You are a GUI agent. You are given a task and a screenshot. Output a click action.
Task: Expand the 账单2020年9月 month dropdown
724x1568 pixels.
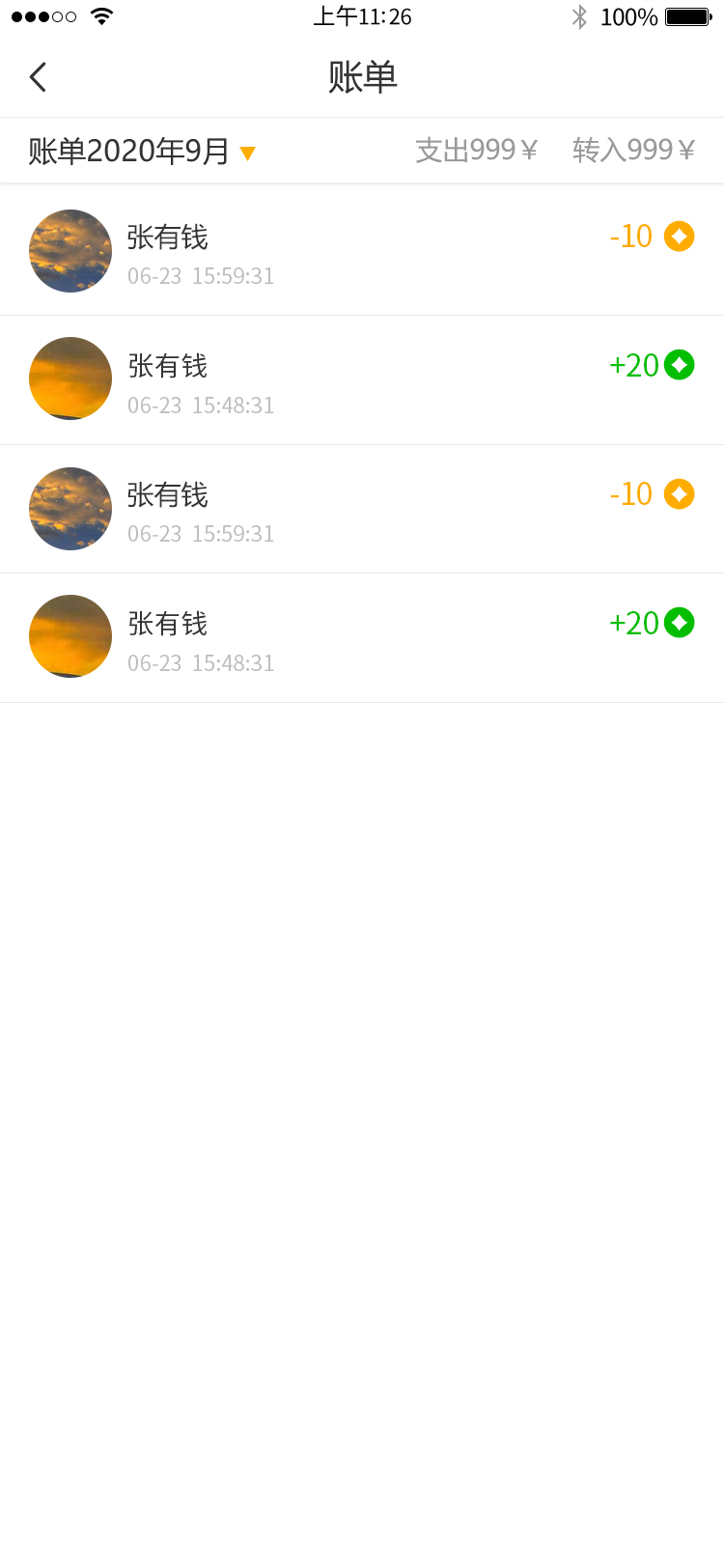(247, 153)
